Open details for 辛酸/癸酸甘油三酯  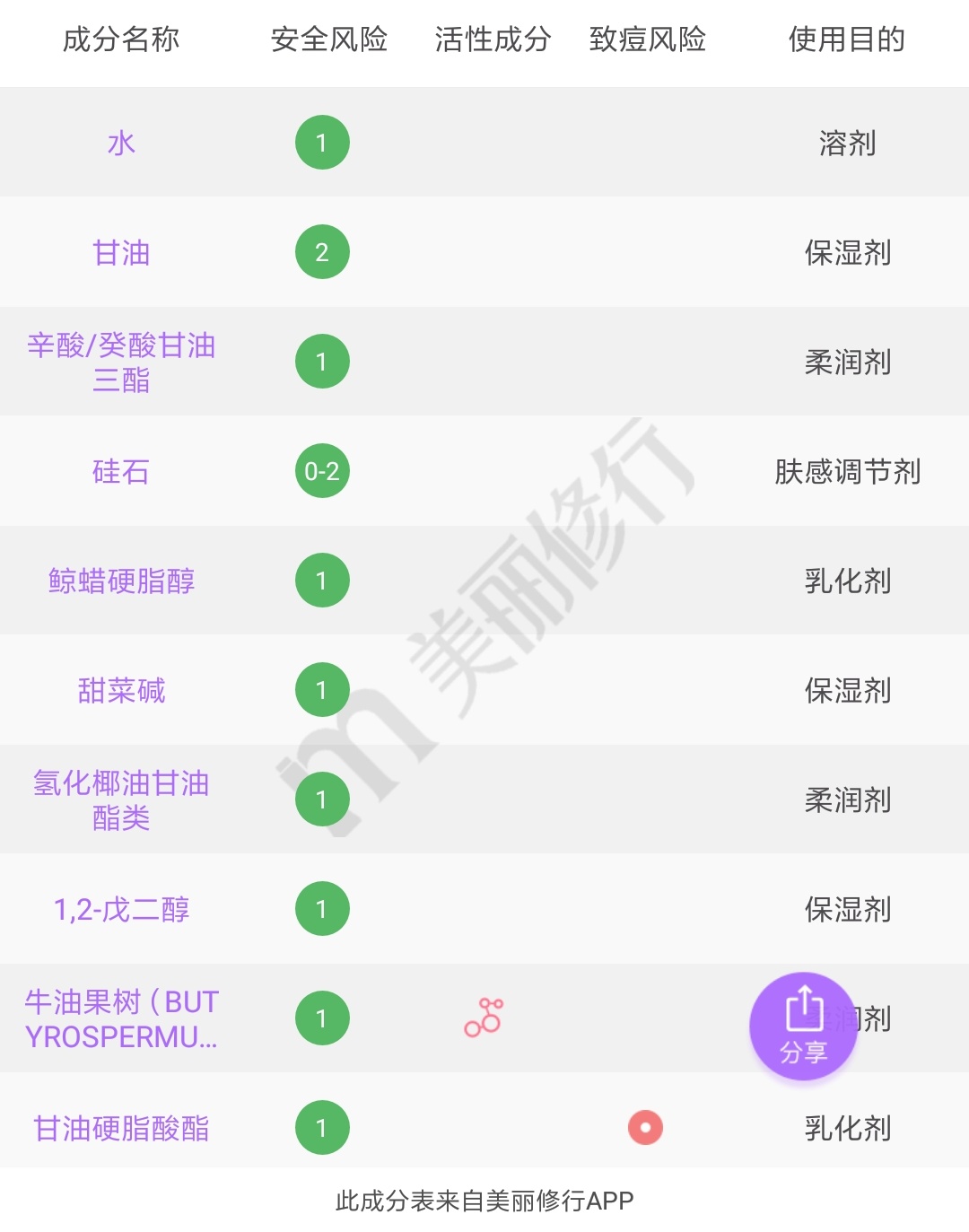tap(123, 361)
